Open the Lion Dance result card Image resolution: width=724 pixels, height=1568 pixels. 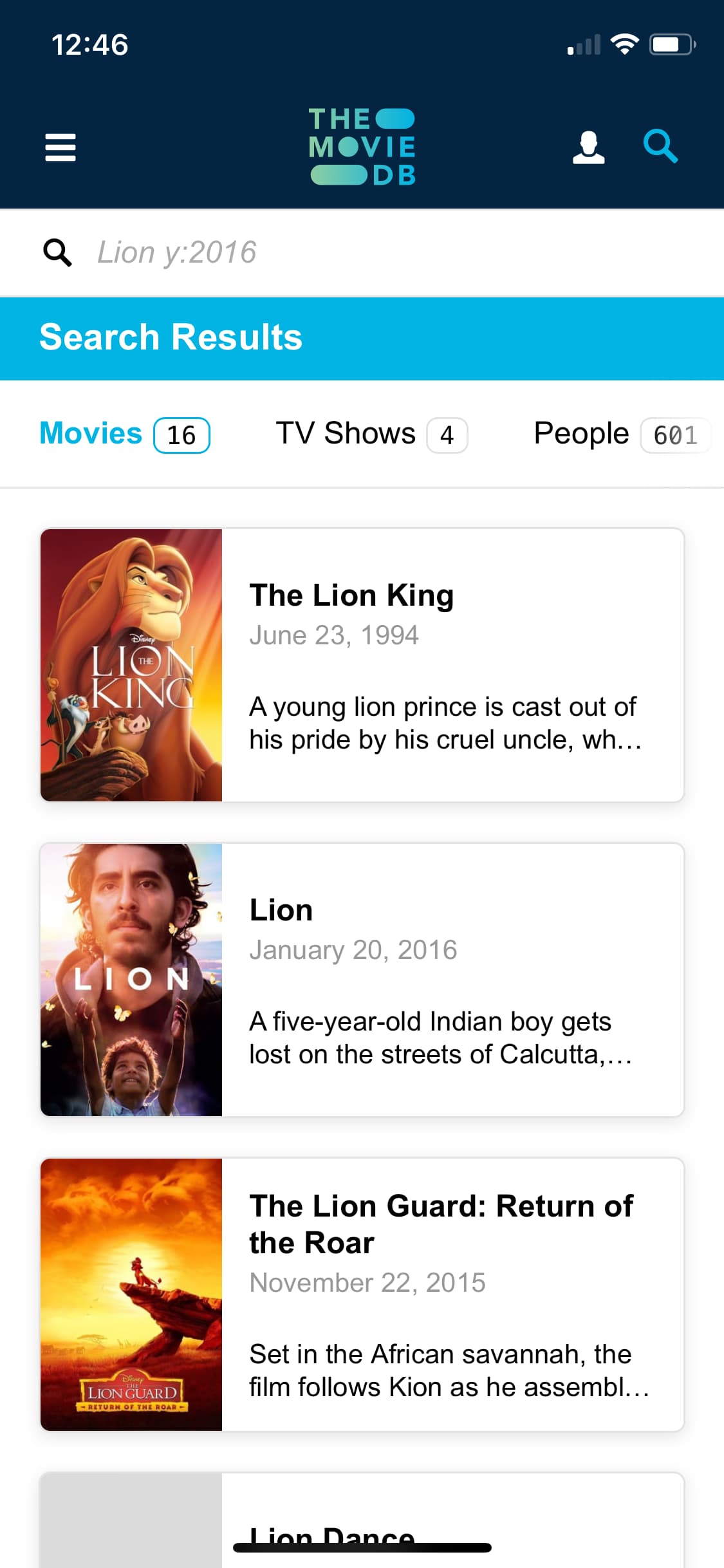(x=362, y=1526)
